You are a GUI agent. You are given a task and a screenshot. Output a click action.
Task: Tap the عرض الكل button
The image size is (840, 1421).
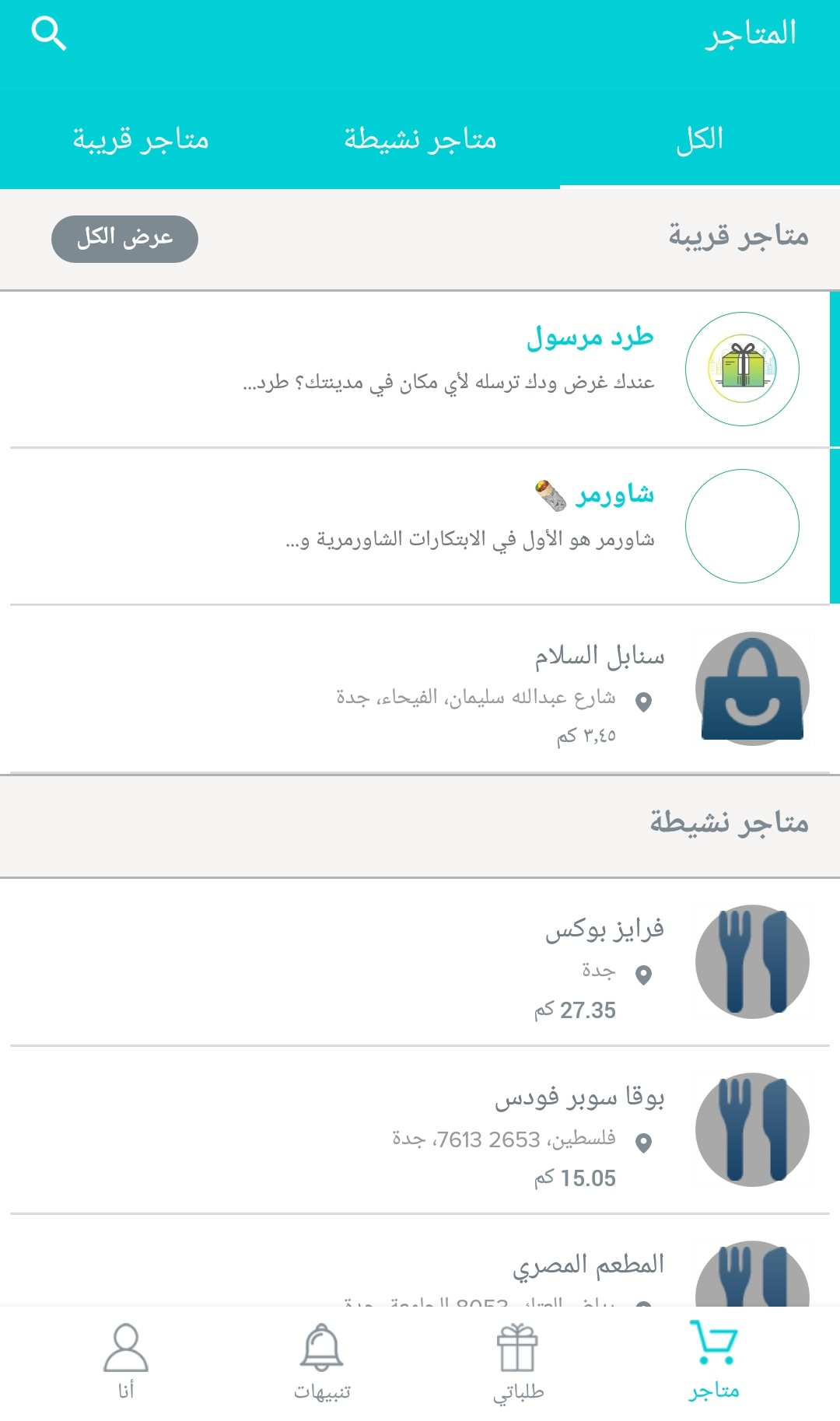pos(124,239)
